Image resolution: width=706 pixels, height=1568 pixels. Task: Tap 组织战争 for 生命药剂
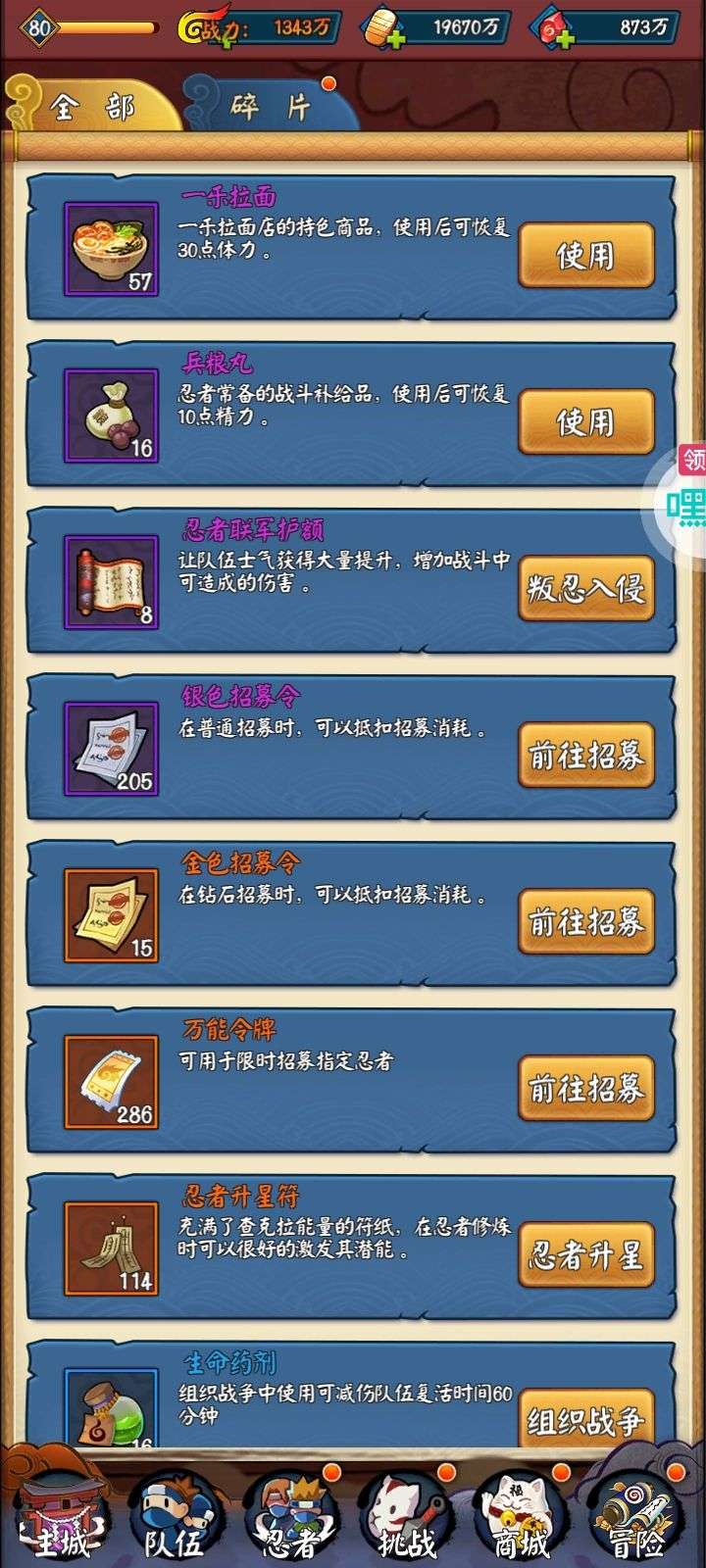click(585, 1419)
